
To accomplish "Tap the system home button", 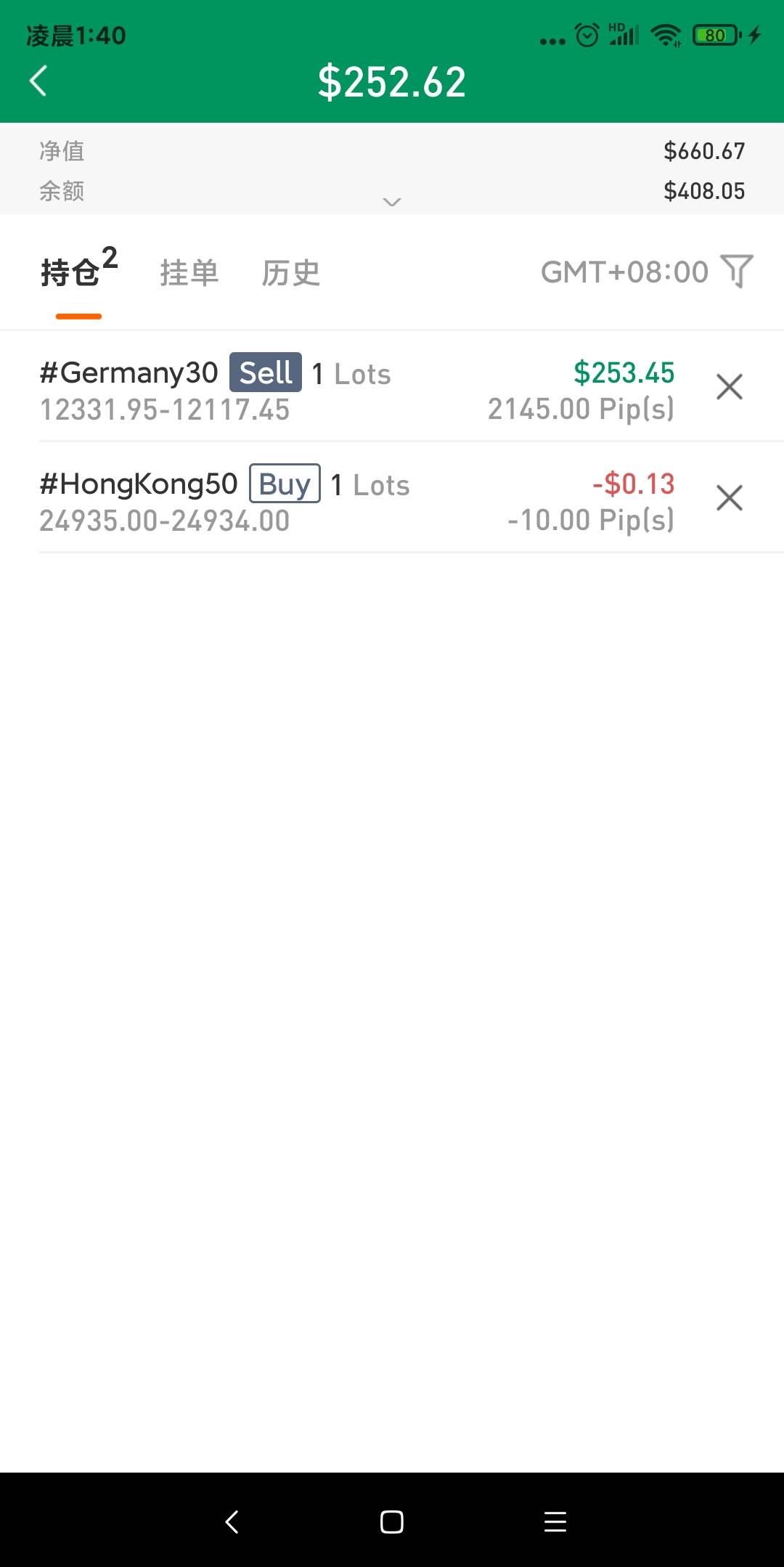I will (392, 1521).
